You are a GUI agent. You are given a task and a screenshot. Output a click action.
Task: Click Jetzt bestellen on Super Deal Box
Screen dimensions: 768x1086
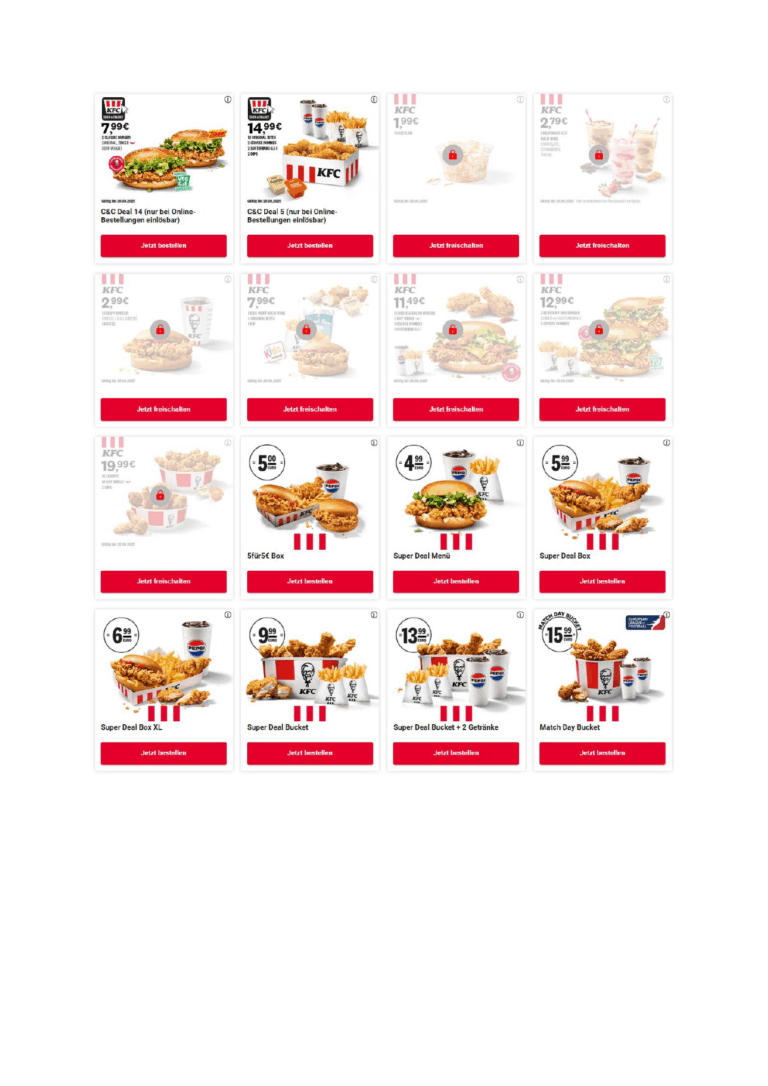tap(602, 581)
